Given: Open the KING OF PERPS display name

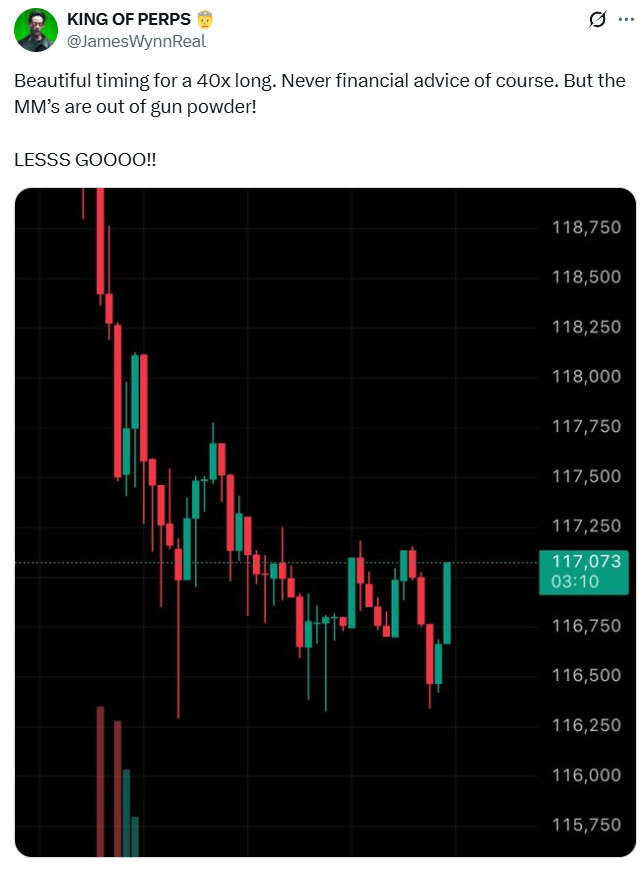Looking at the screenshot, I should pos(130,20).
